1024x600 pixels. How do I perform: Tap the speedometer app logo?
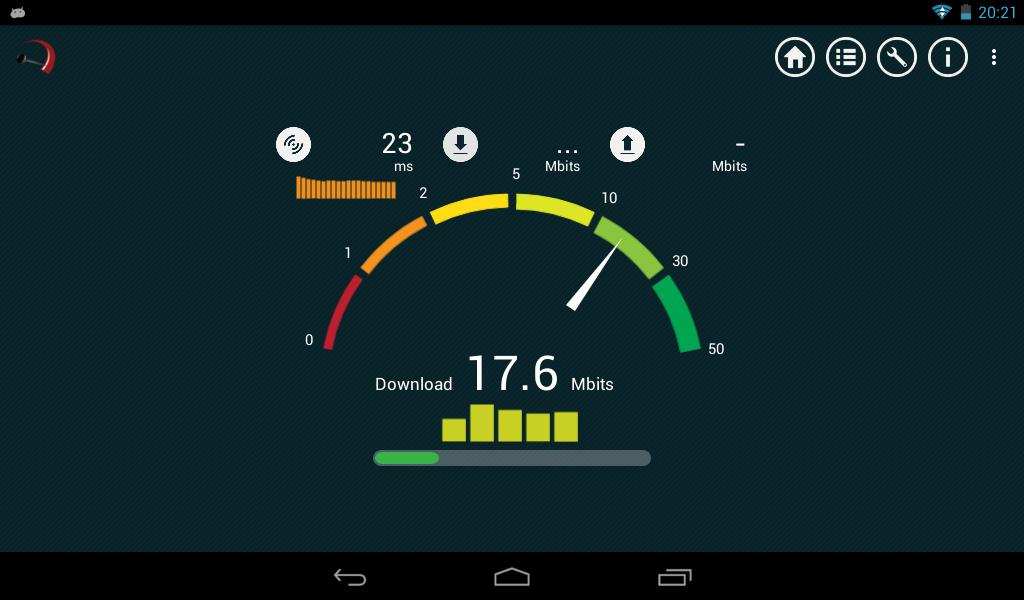click(x=37, y=57)
